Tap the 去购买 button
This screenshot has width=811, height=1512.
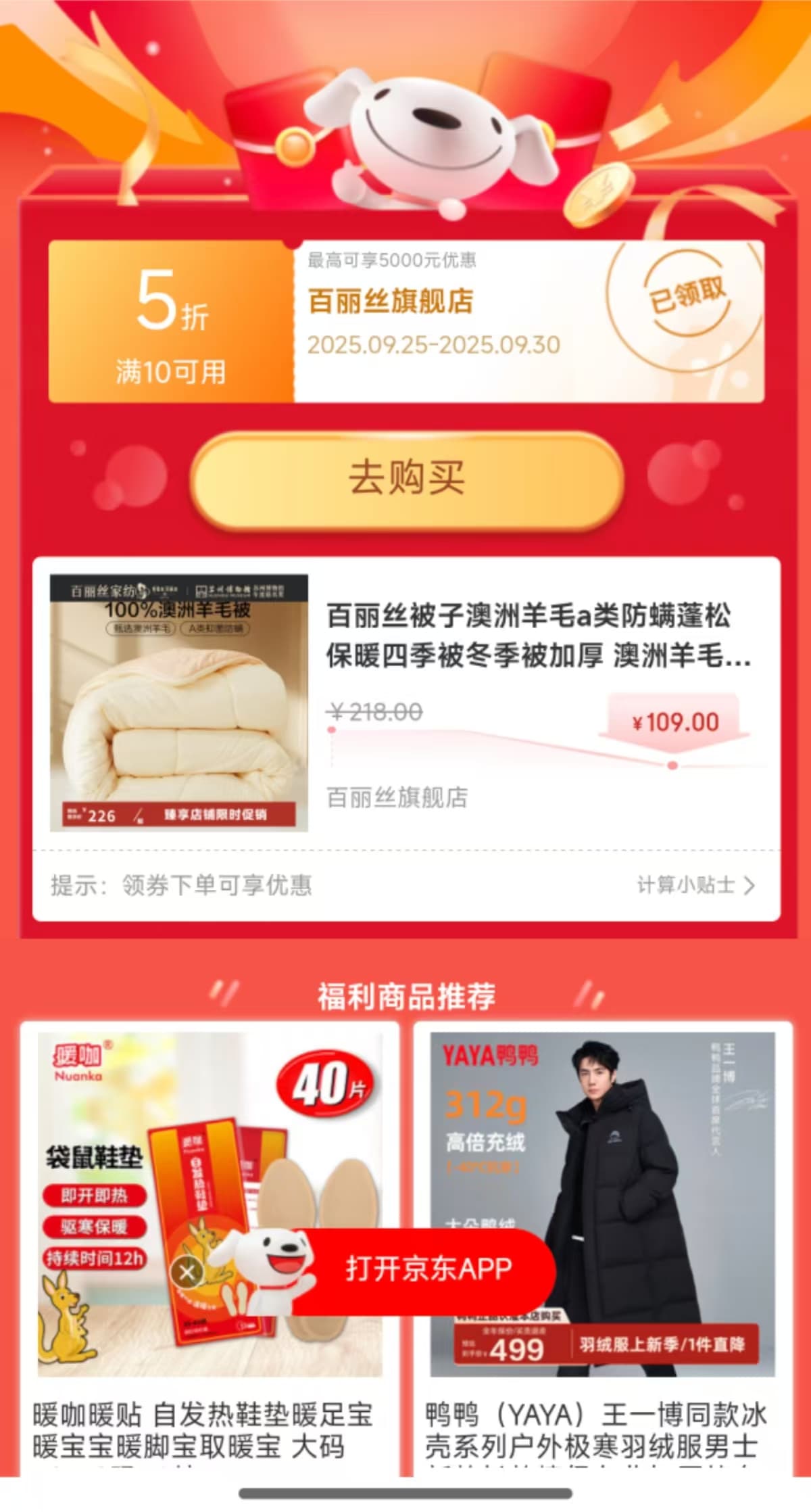click(x=406, y=479)
